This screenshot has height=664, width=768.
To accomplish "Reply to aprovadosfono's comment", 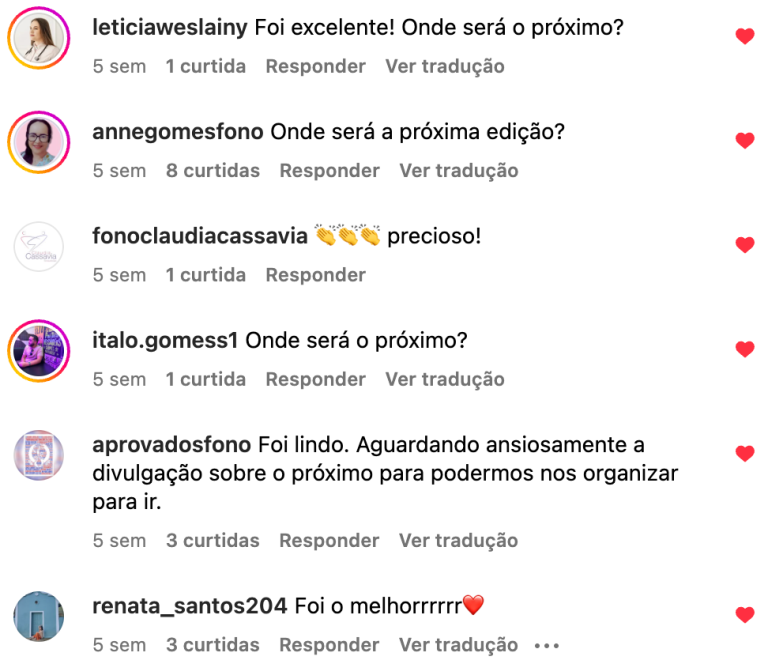I will tap(329, 541).
